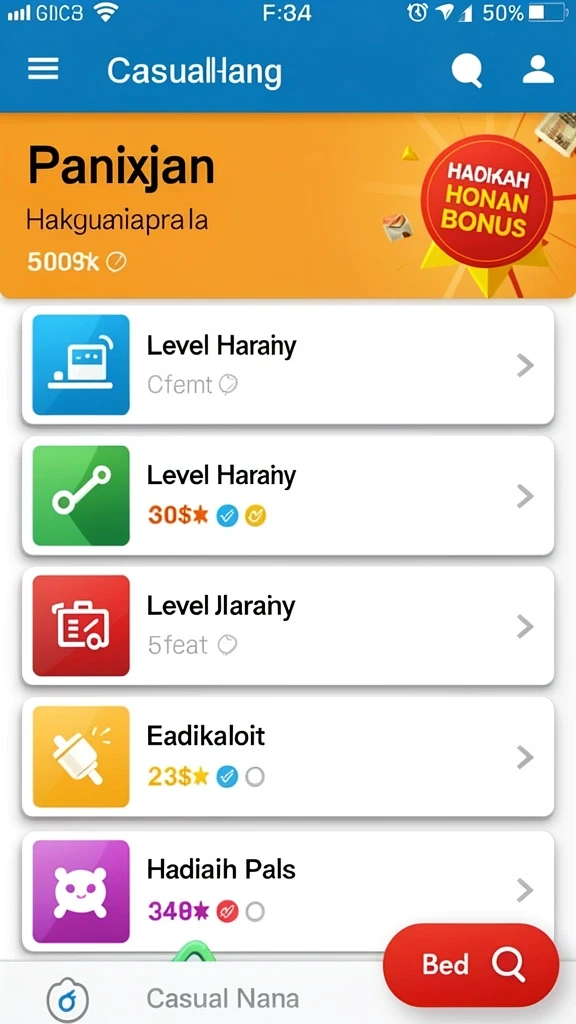The image size is (576, 1024).
Task: Open the Hadiaih Pals row
Action: coord(288,891)
